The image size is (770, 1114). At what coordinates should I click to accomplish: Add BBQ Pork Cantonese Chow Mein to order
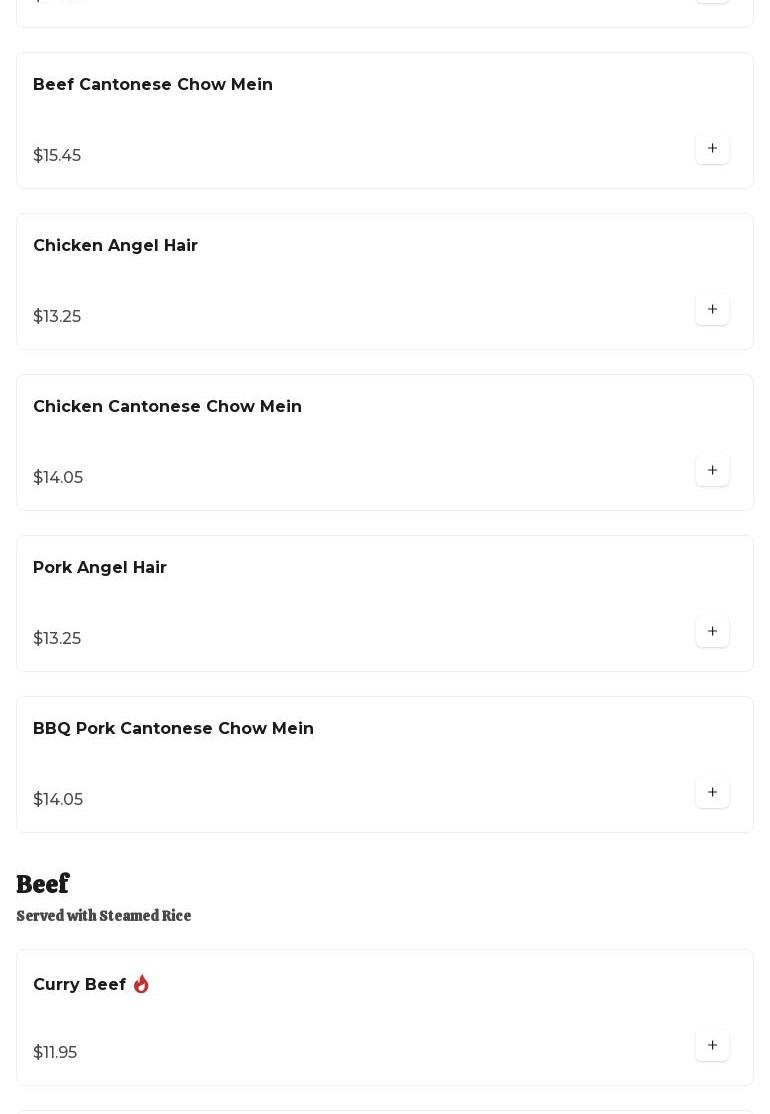(712, 792)
